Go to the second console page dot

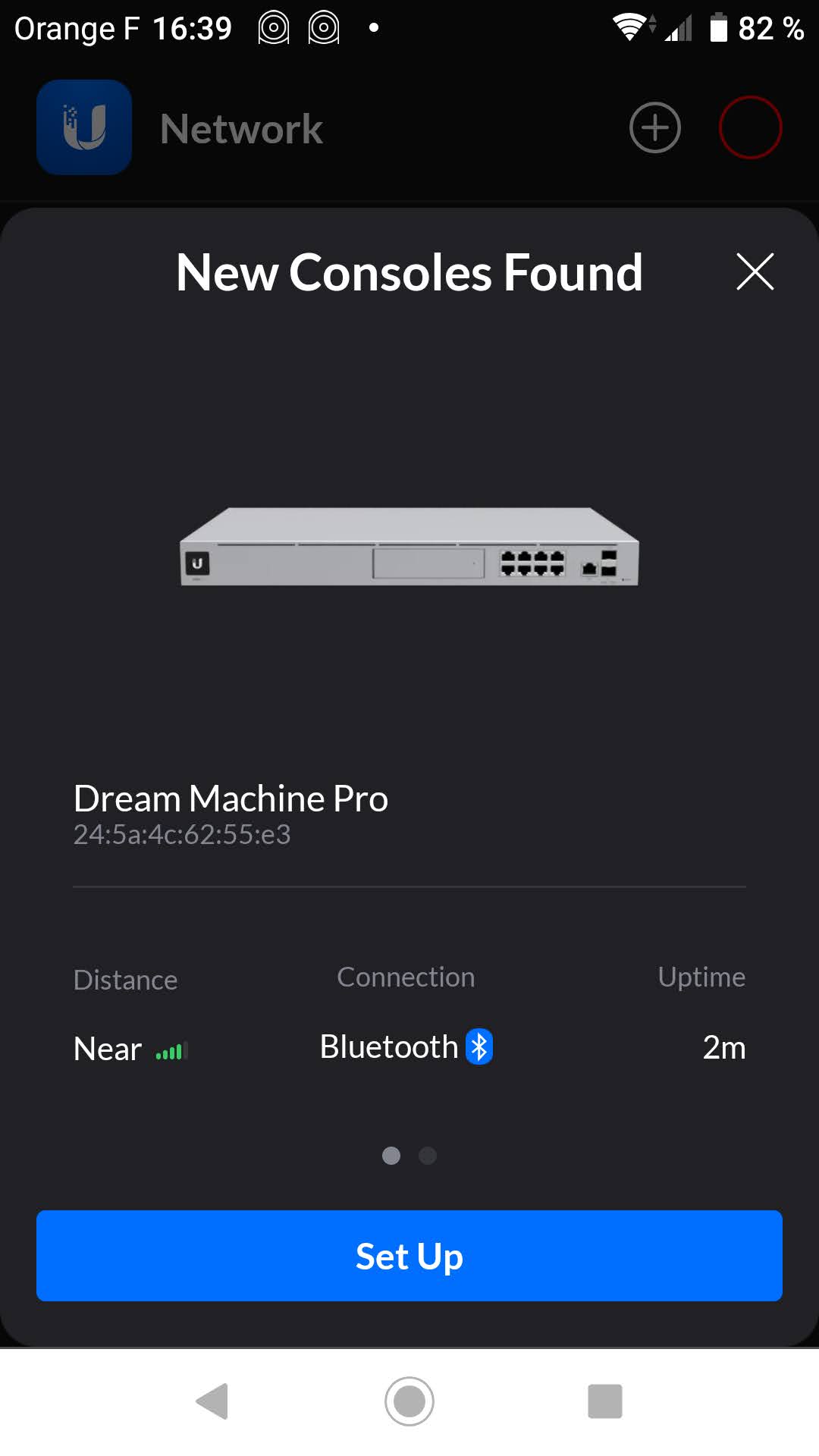click(x=428, y=1156)
